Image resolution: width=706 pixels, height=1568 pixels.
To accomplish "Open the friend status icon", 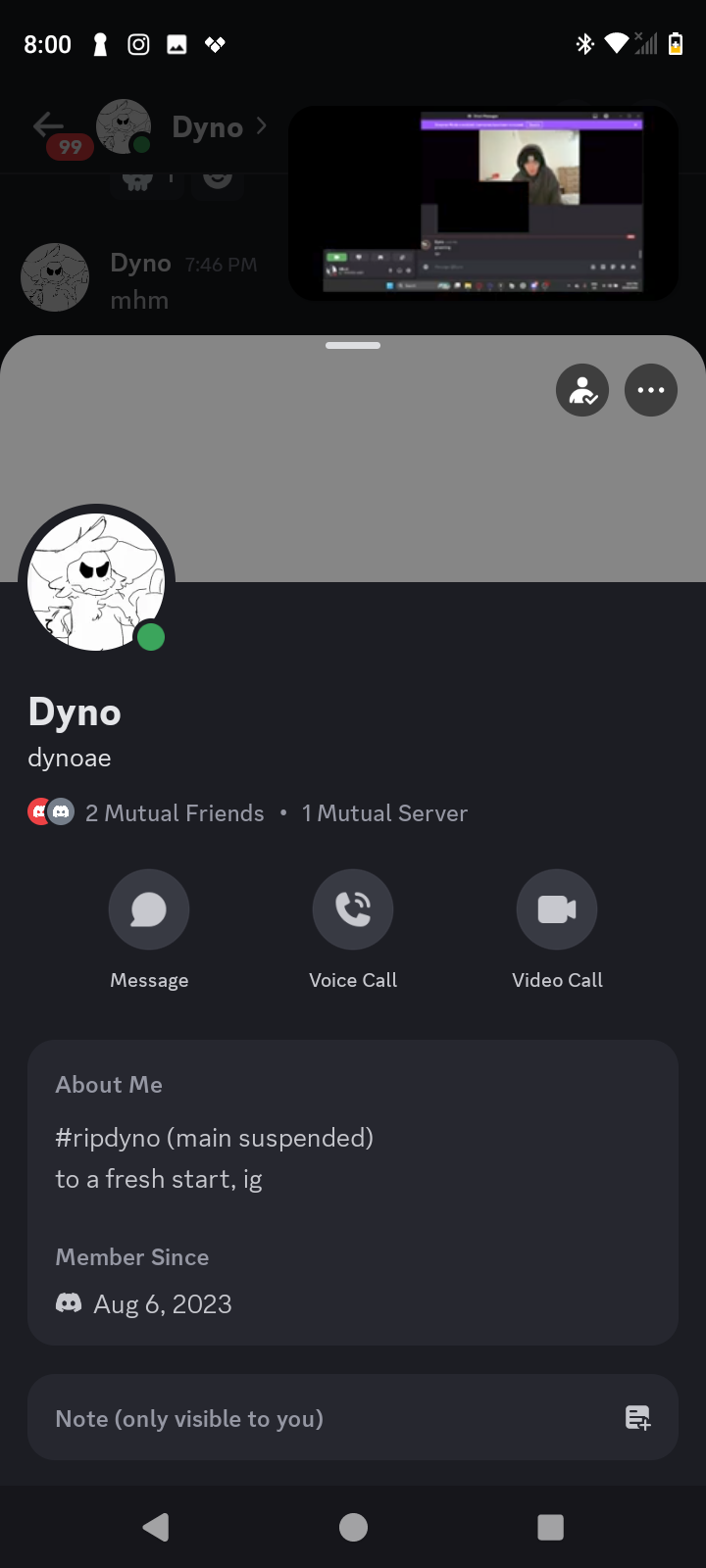I will pyautogui.click(x=582, y=390).
